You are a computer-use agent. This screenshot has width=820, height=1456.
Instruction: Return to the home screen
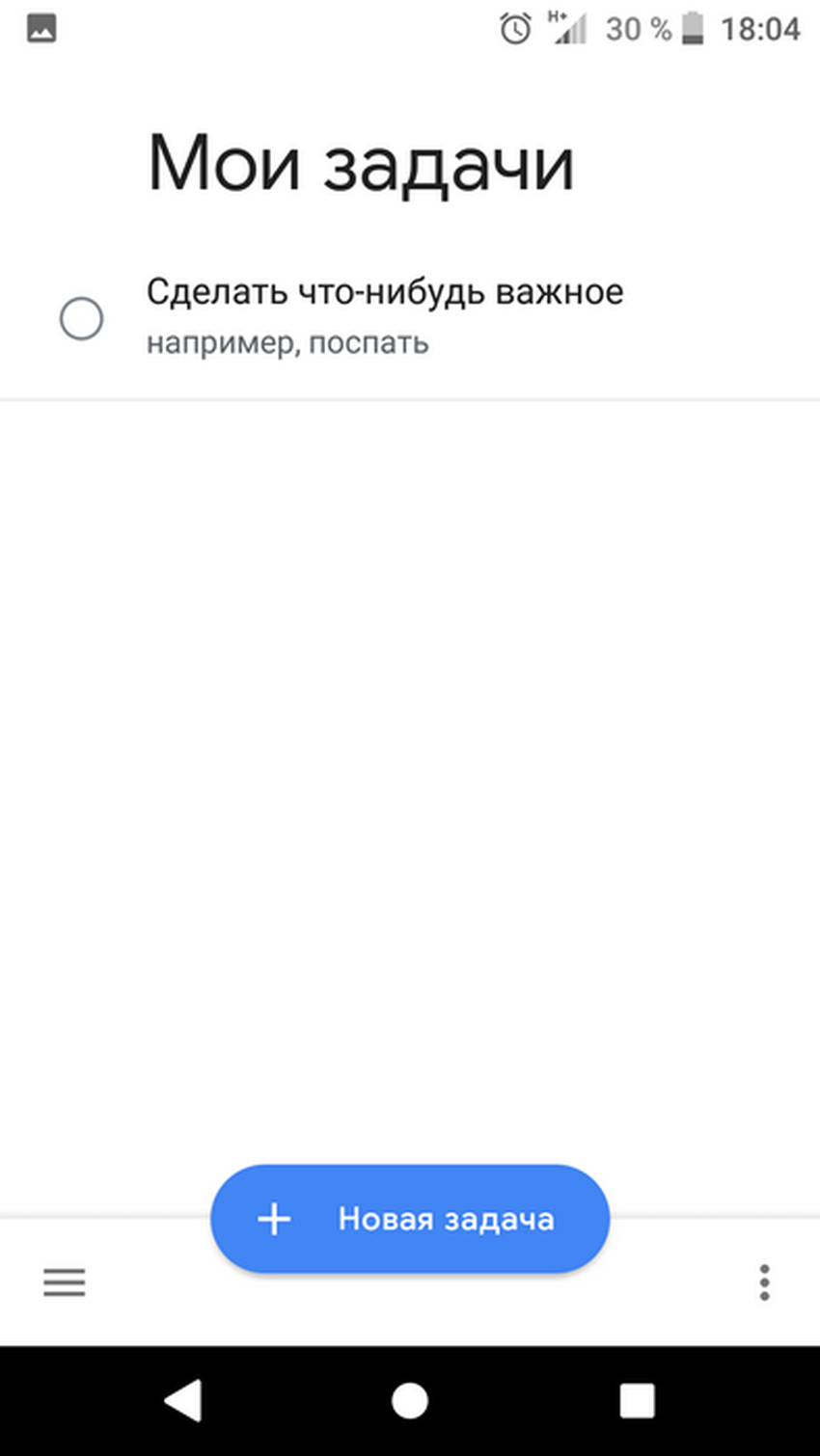point(410,1400)
